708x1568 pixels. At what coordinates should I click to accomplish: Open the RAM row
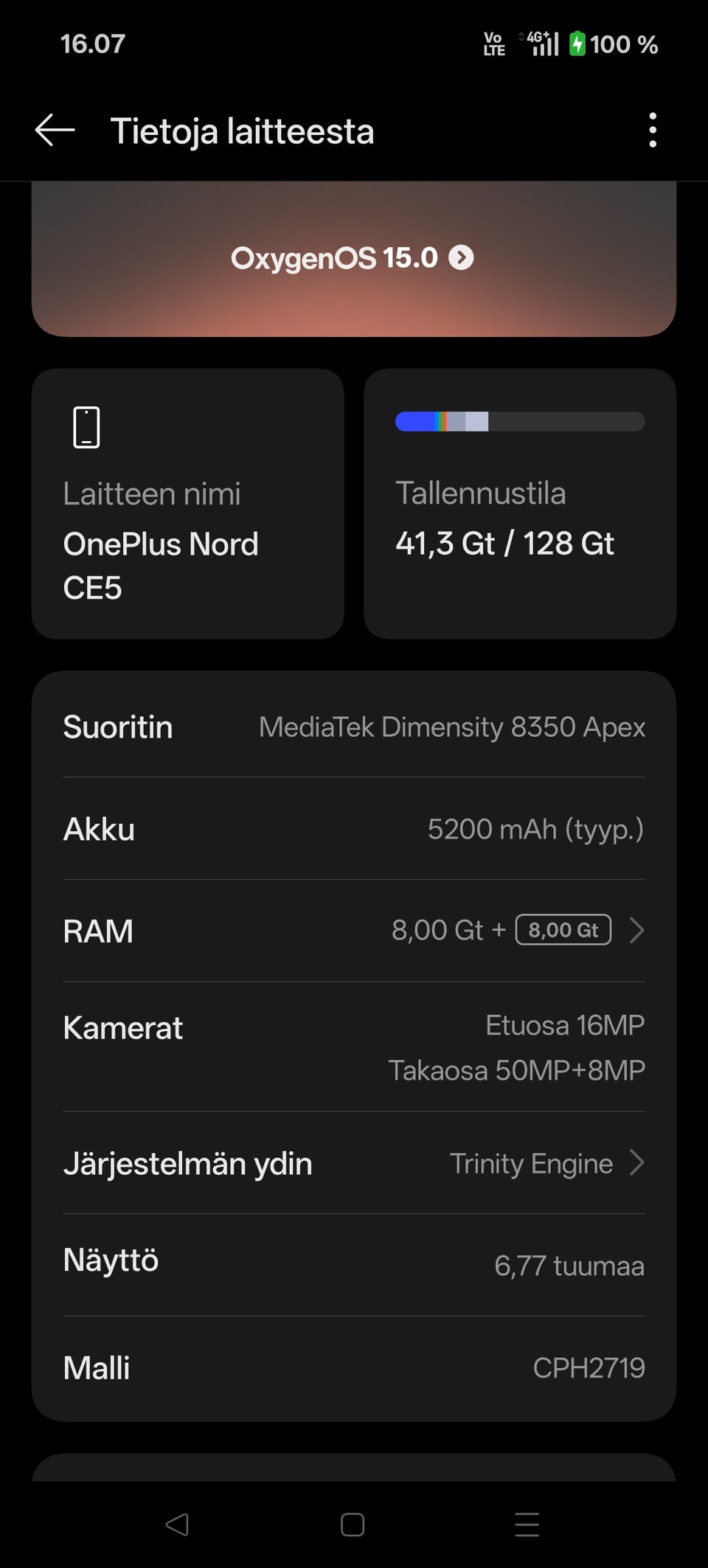pos(354,931)
